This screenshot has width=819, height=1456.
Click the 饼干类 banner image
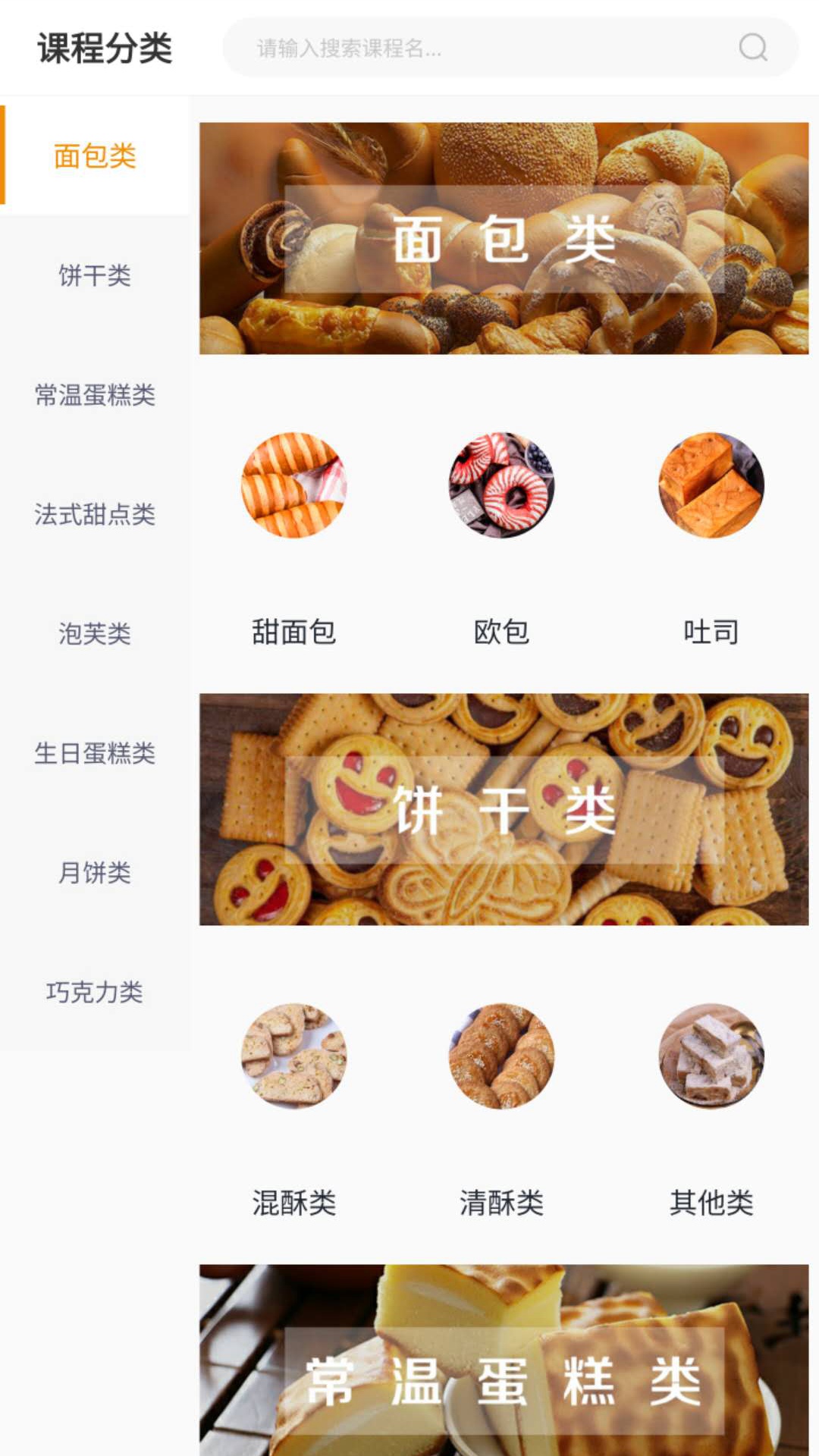pyautogui.click(x=508, y=808)
